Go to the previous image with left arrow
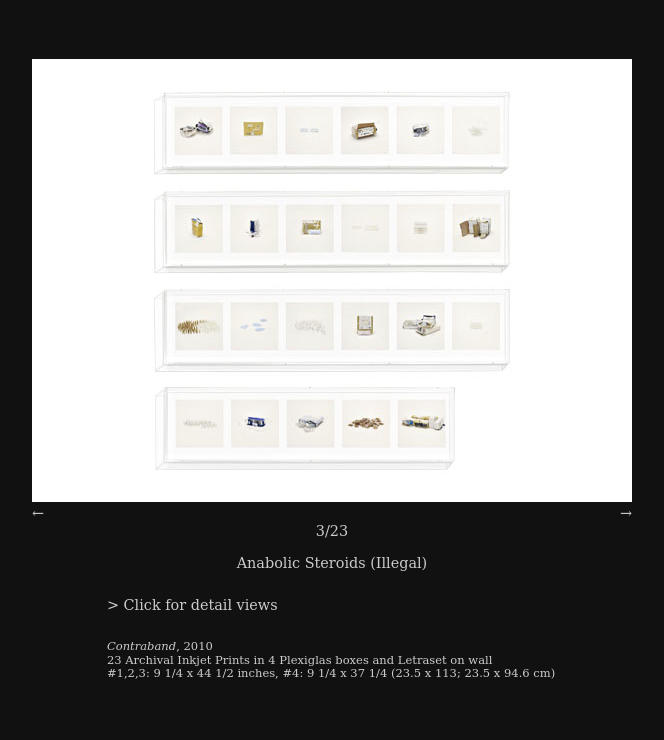Screen dimensions: 664x740 38,514
